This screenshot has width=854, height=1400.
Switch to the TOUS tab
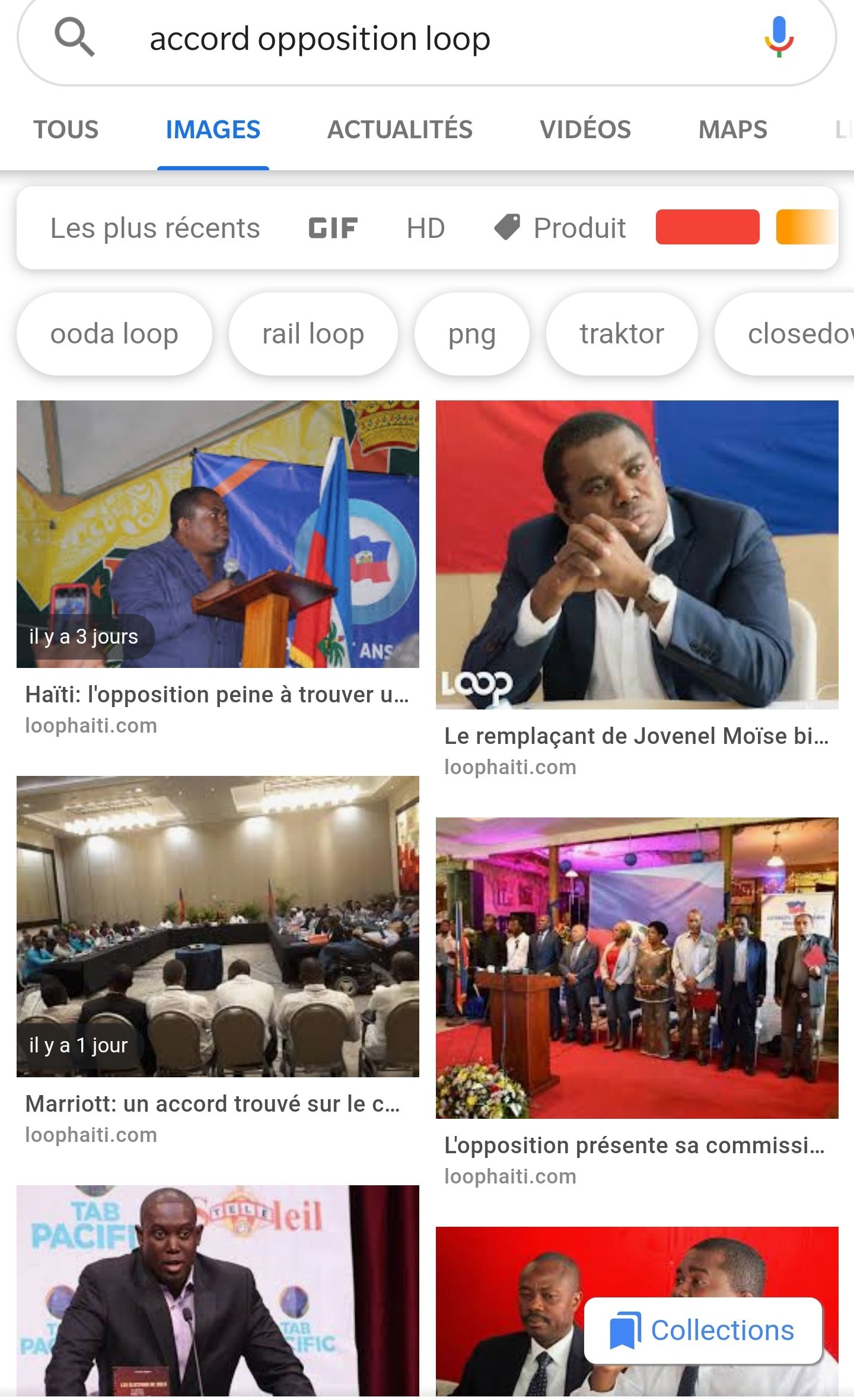tap(66, 129)
